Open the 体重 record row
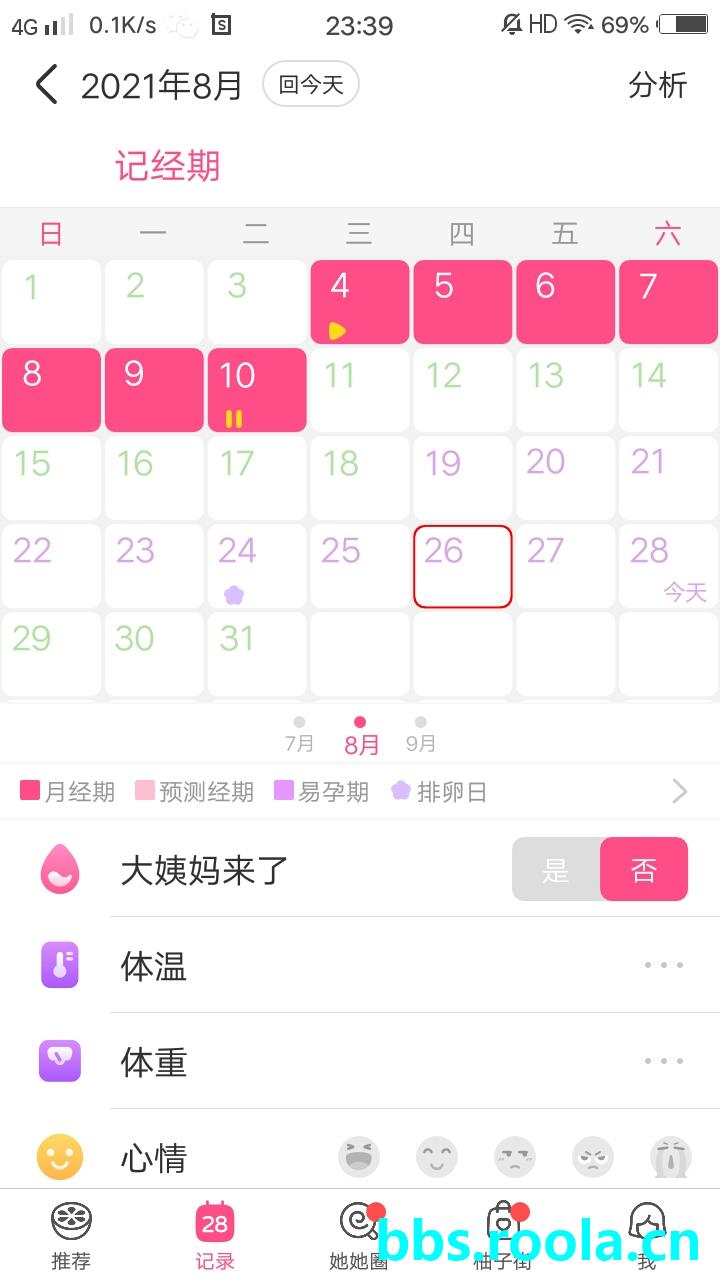720x1280 pixels. [x=400, y=1062]
